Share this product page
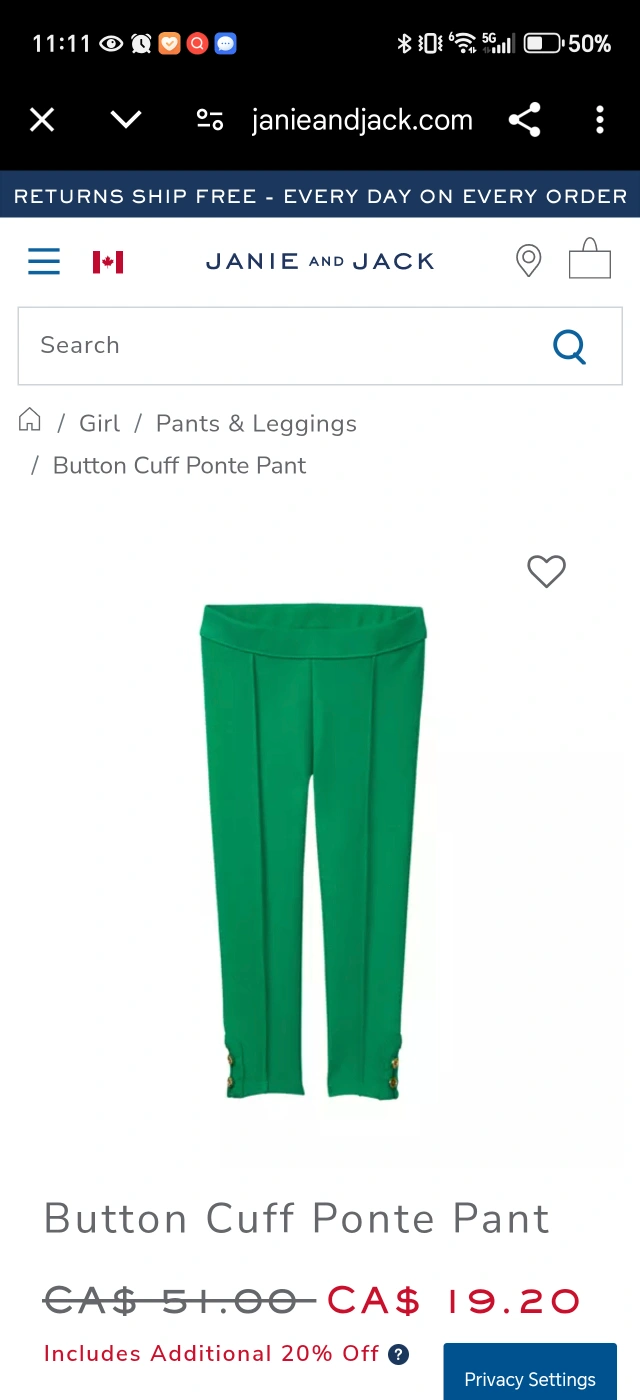Viewport: 640px width, 1400px height. pos(524,120)
